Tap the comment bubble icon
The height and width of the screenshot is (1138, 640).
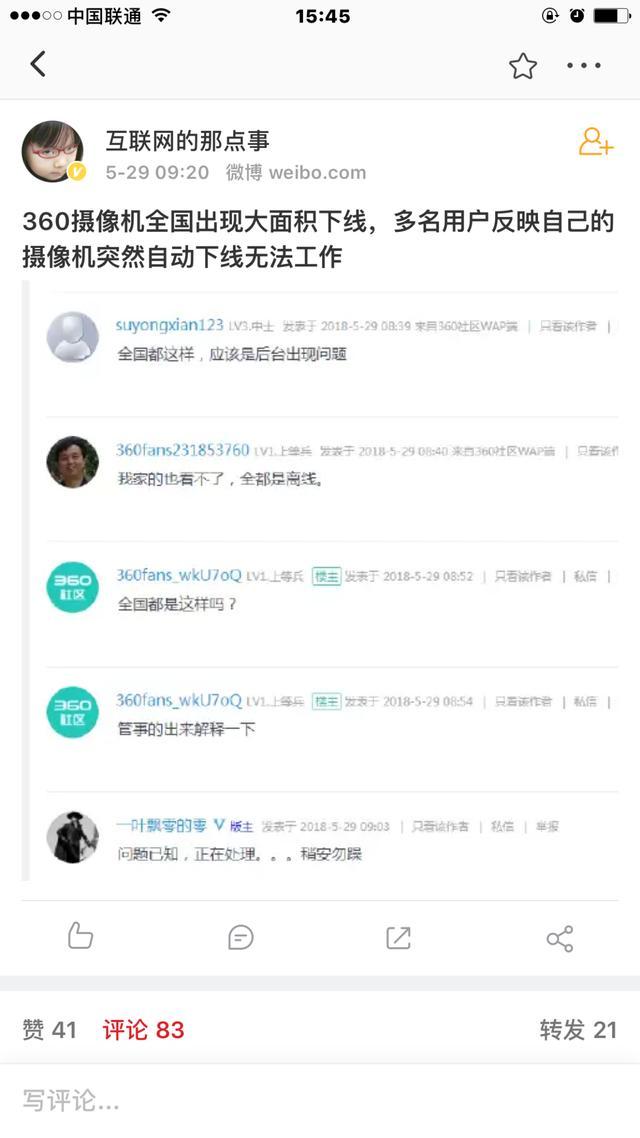click(x=240, y=937)
